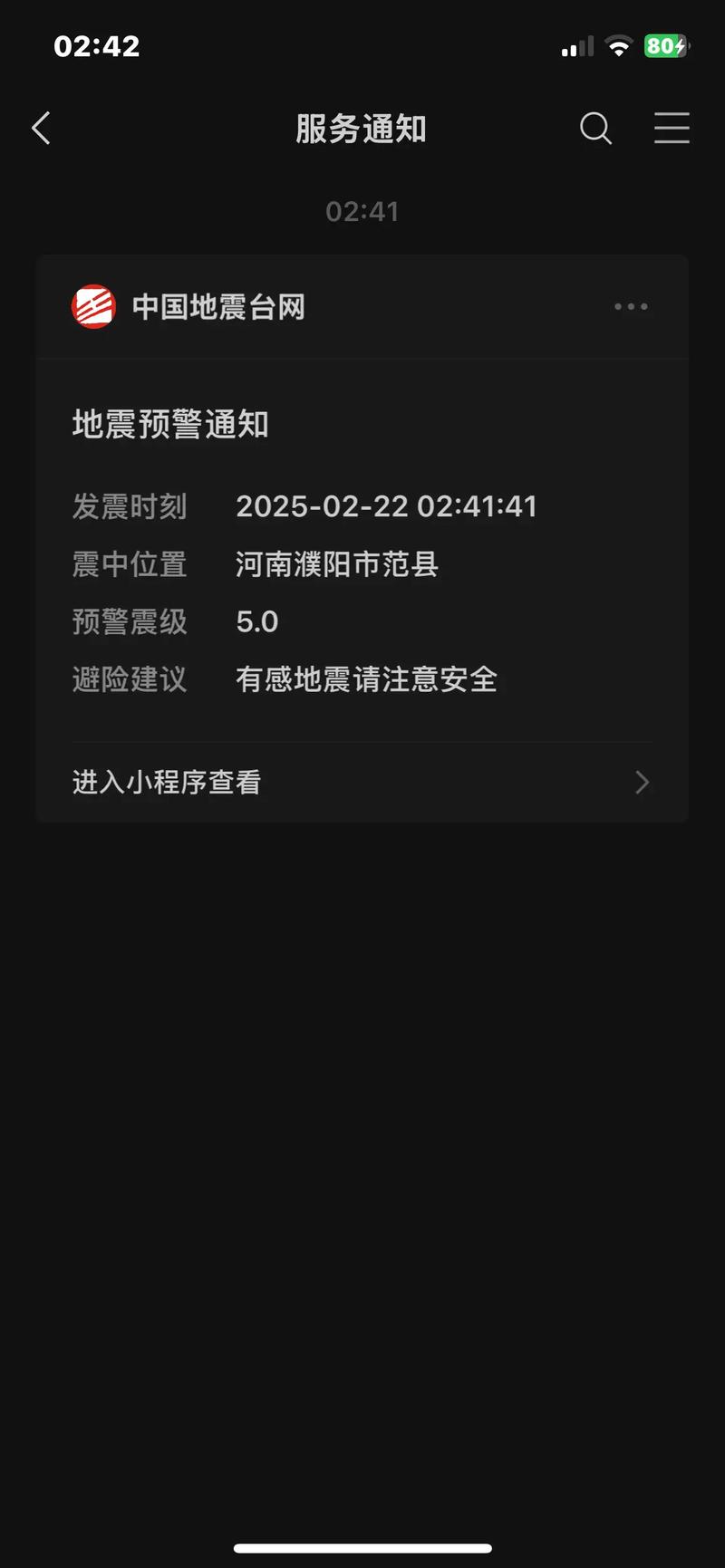Open the three-dot options on the 中国地震台网 card

(x=631, y=307)
